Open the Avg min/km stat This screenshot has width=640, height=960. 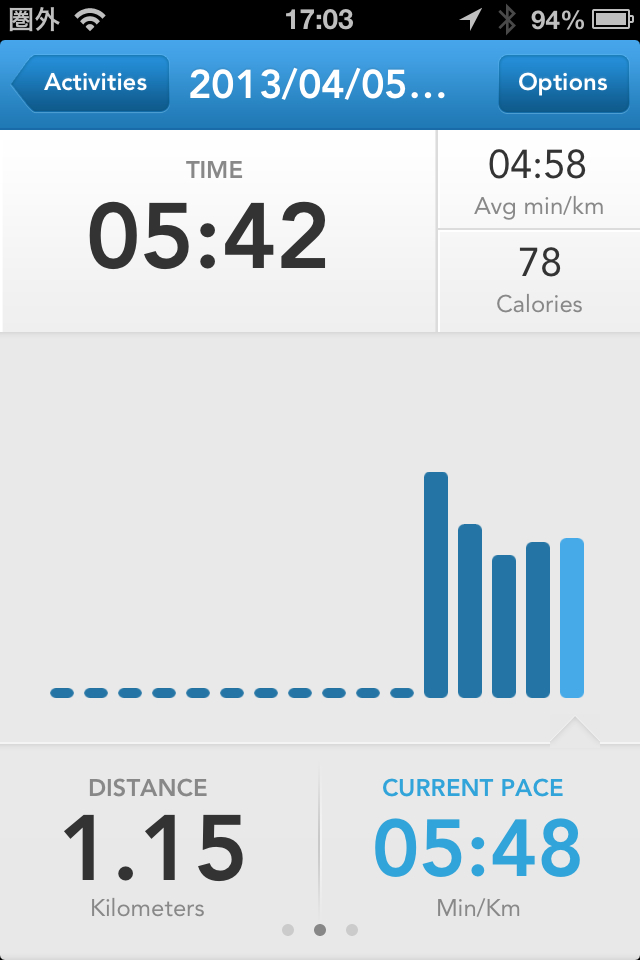click(539, 181)
